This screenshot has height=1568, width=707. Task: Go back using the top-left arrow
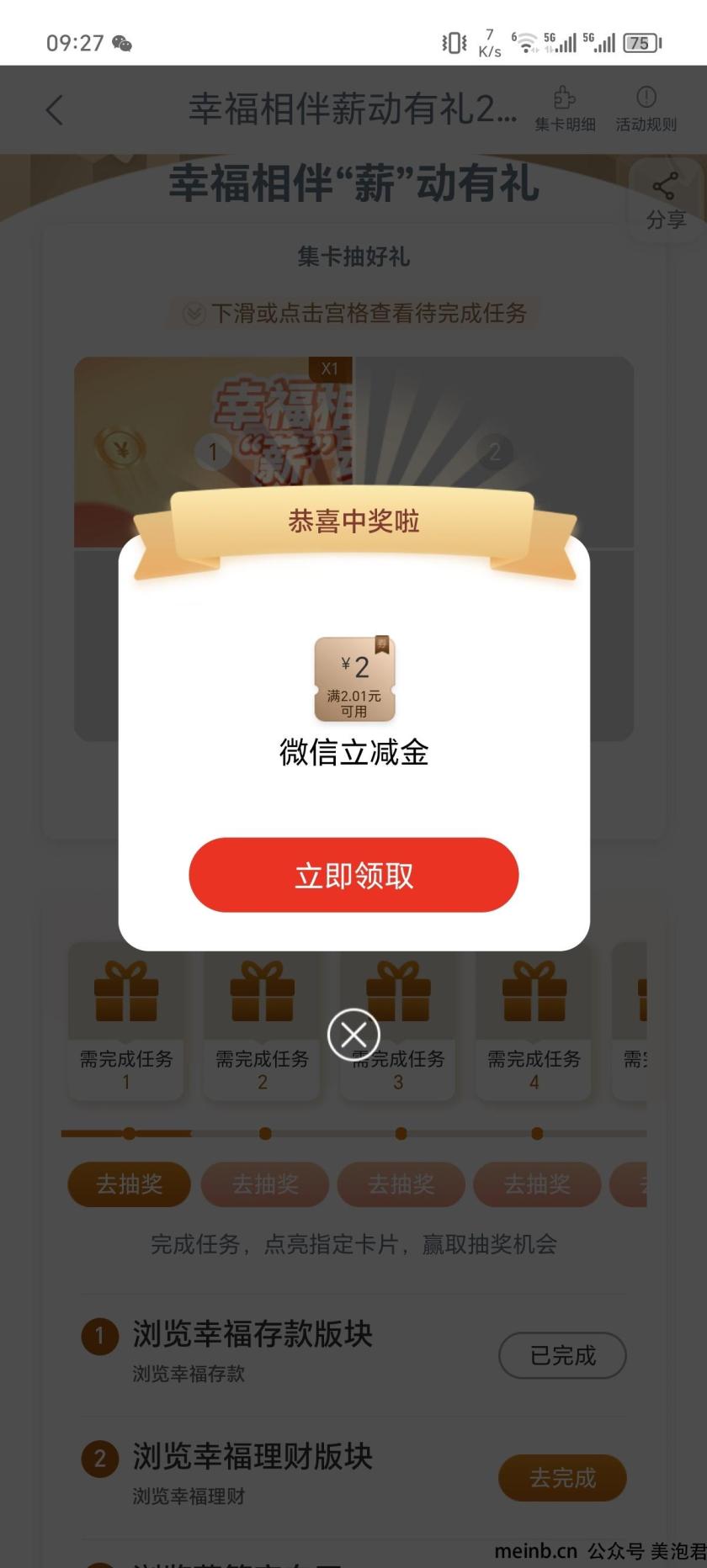pyautogui.click(x=55, y=110)
